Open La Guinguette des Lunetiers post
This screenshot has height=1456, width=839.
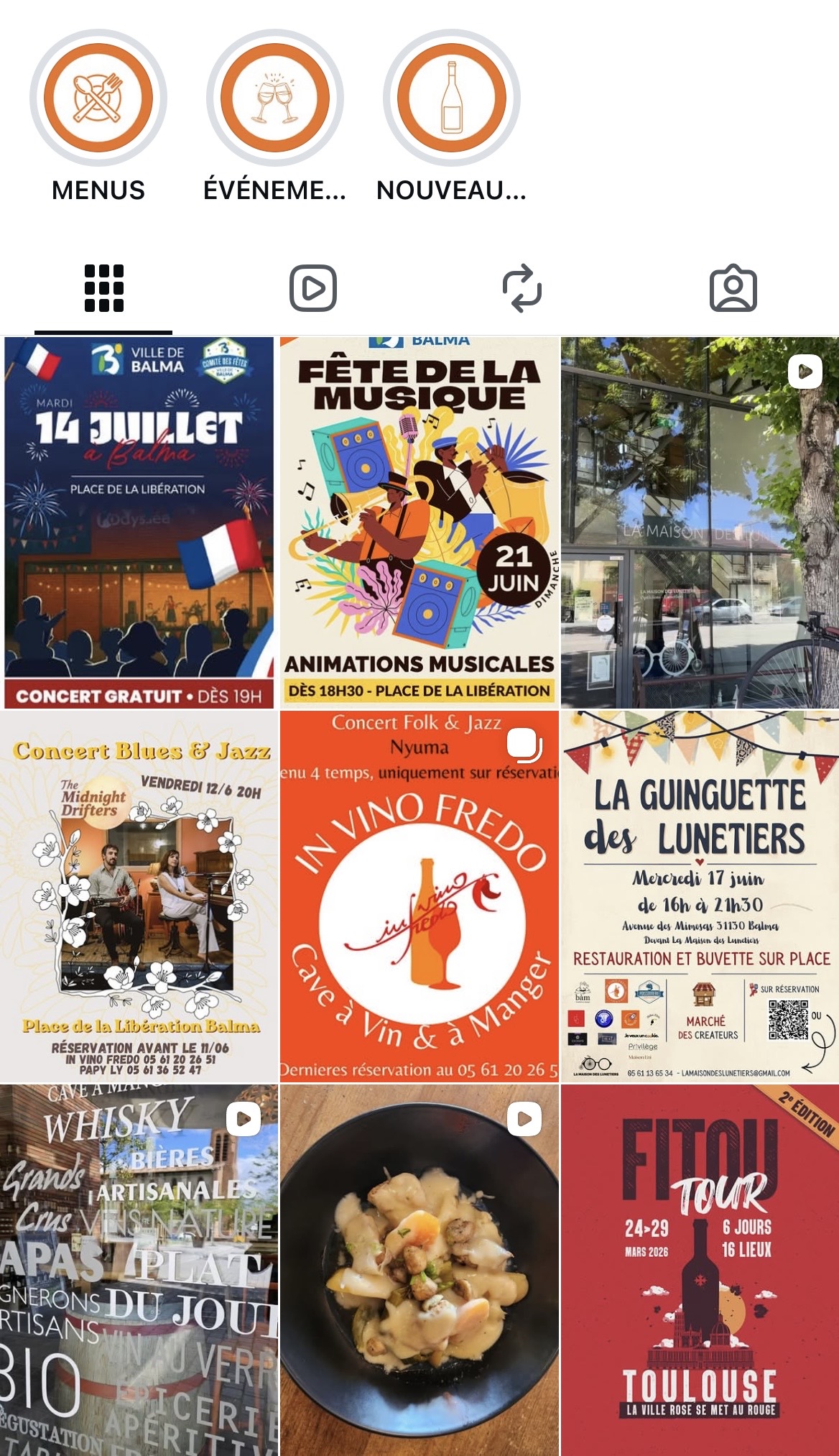(700, 896)
